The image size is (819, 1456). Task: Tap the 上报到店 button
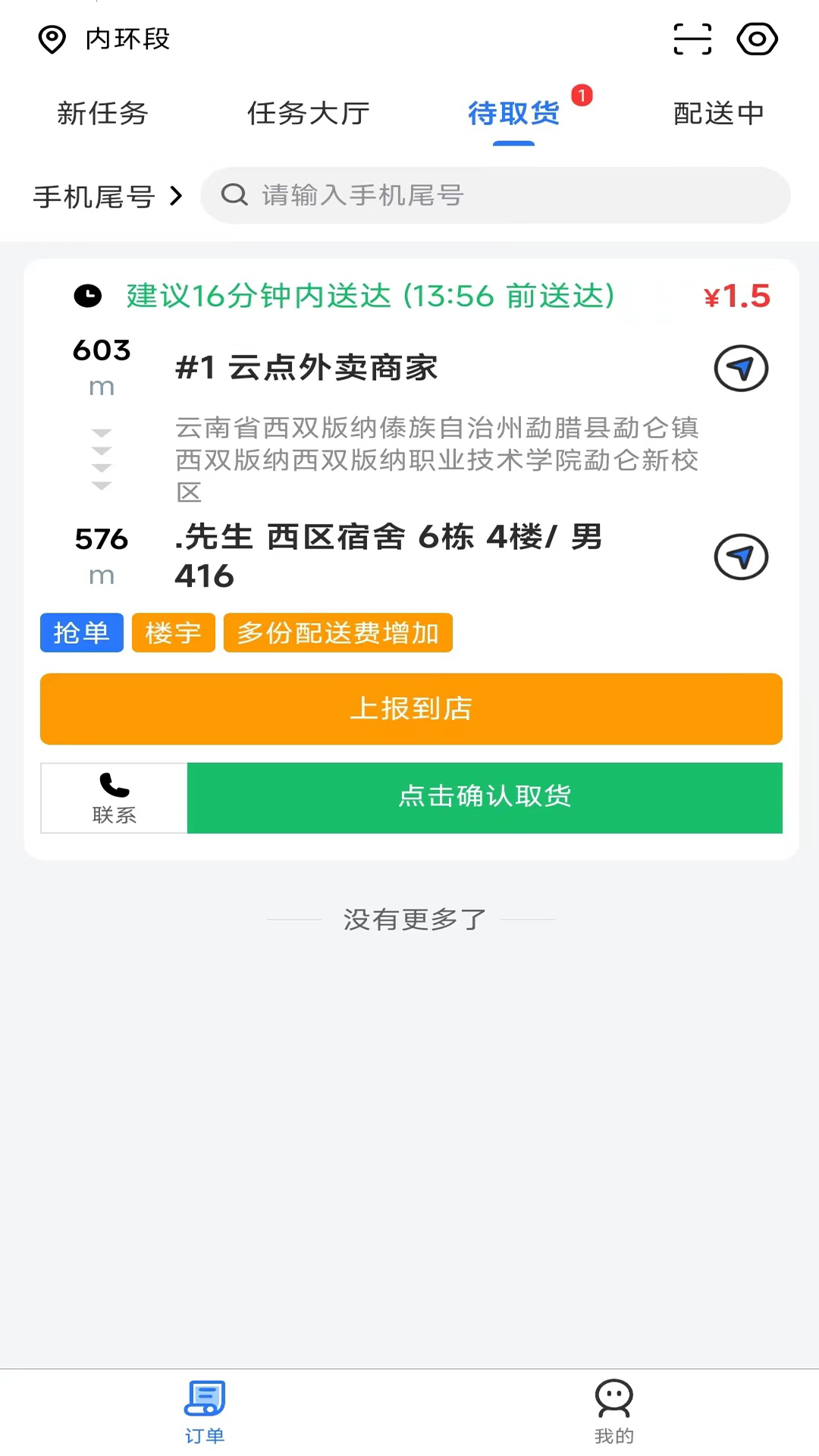tap(411, 709)
